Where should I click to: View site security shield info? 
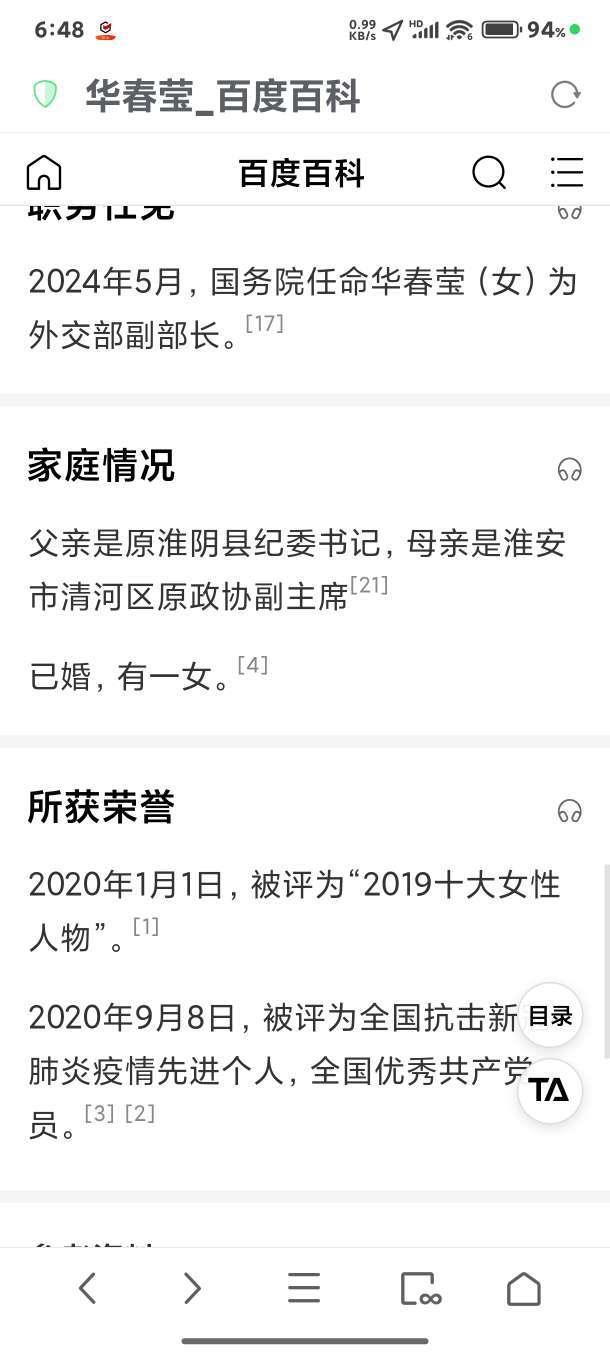pyautogui.click(x=45, y=95)
